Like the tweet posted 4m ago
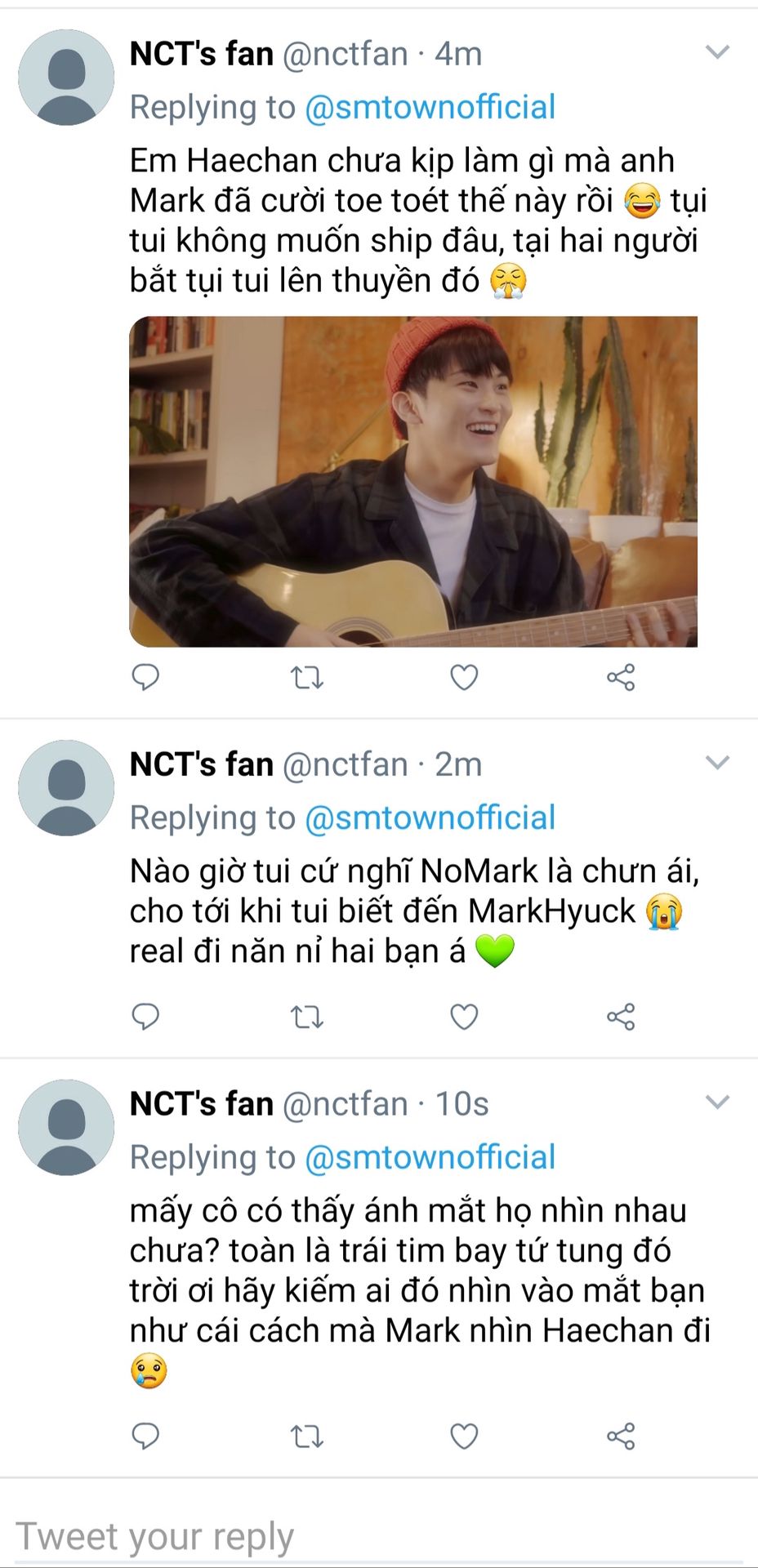 point(464,677)
